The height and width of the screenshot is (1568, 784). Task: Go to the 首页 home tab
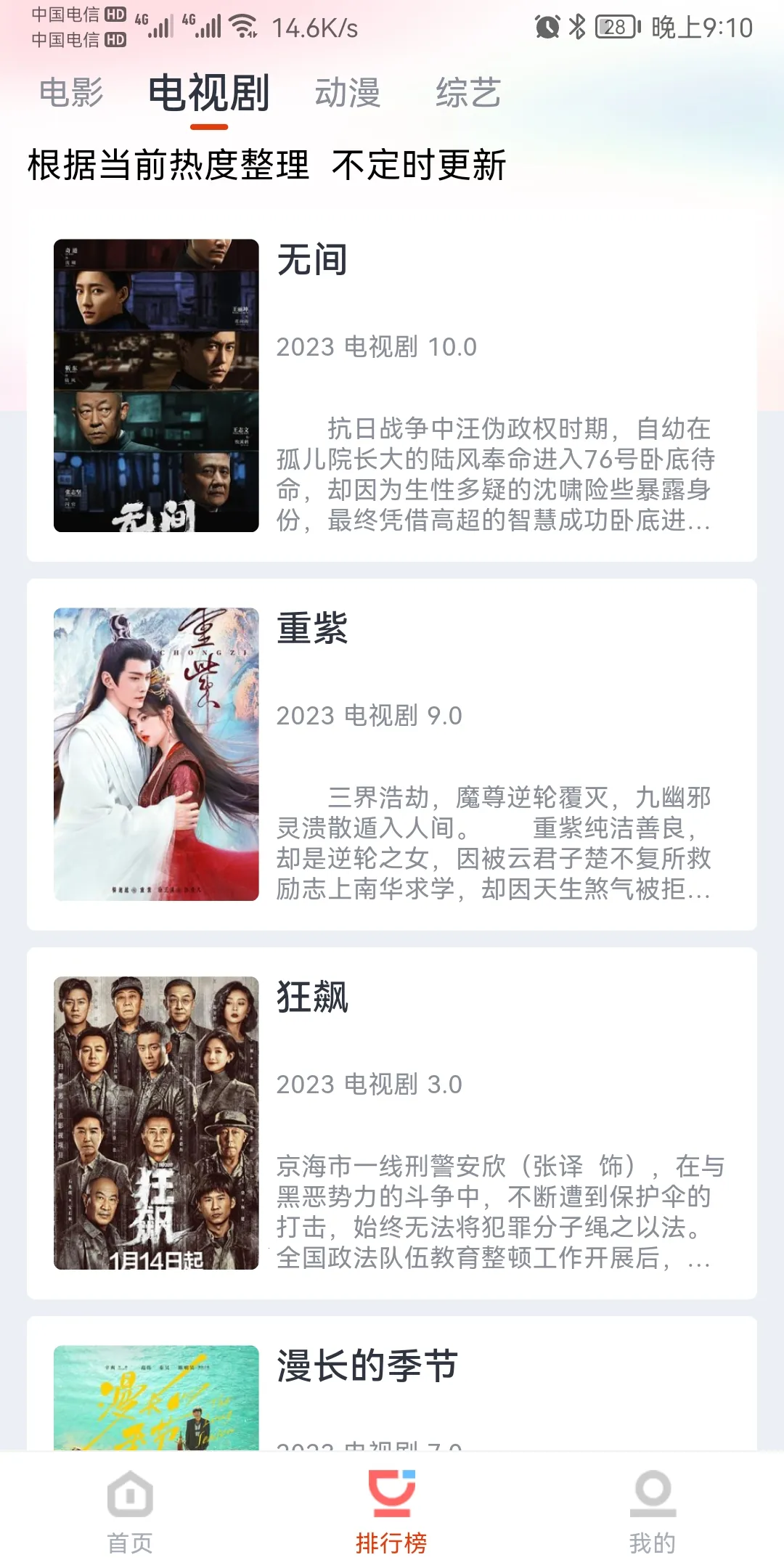click(130, 1512)
